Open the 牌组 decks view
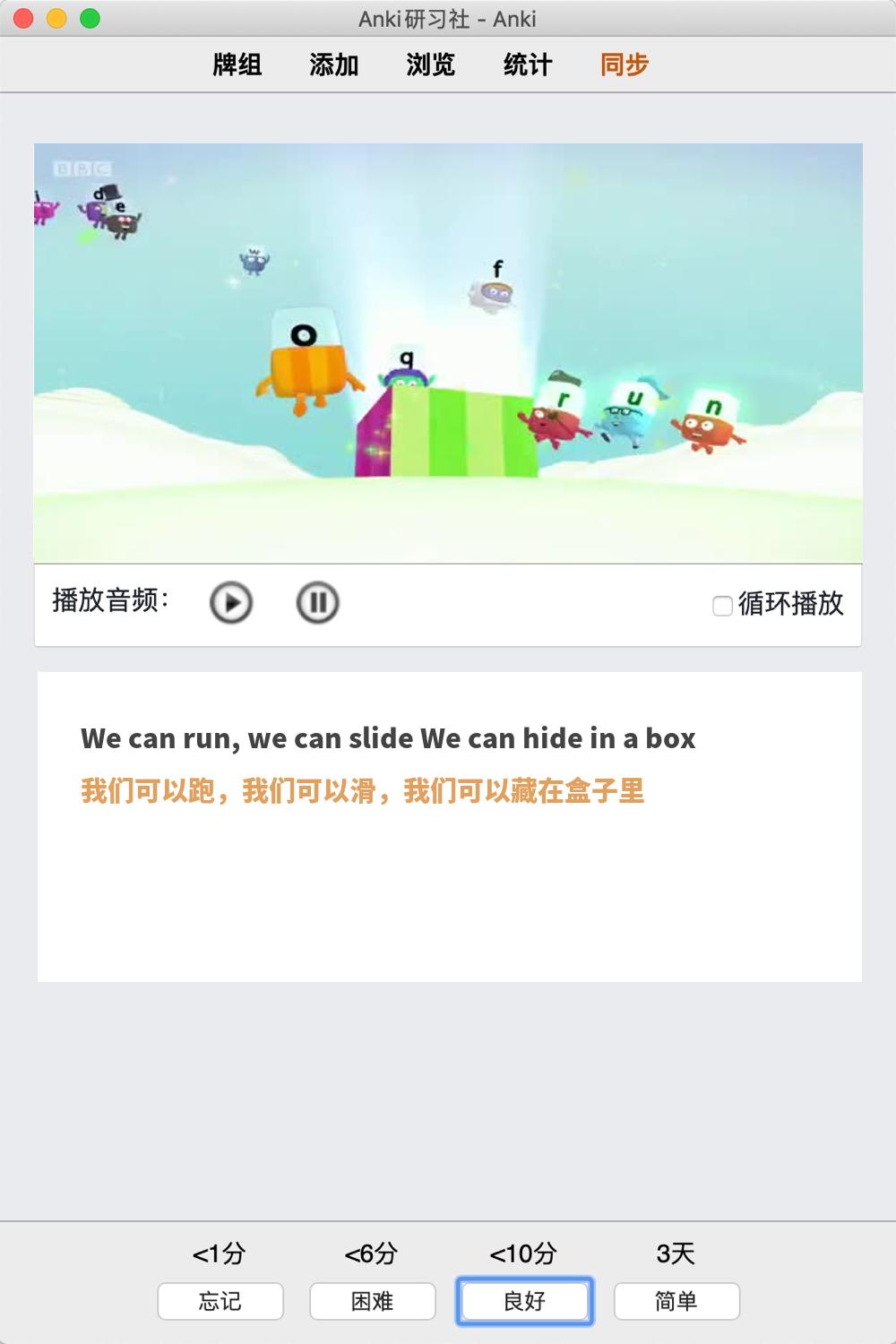This screenshot has height=1344, width=896. click(237, 65)
